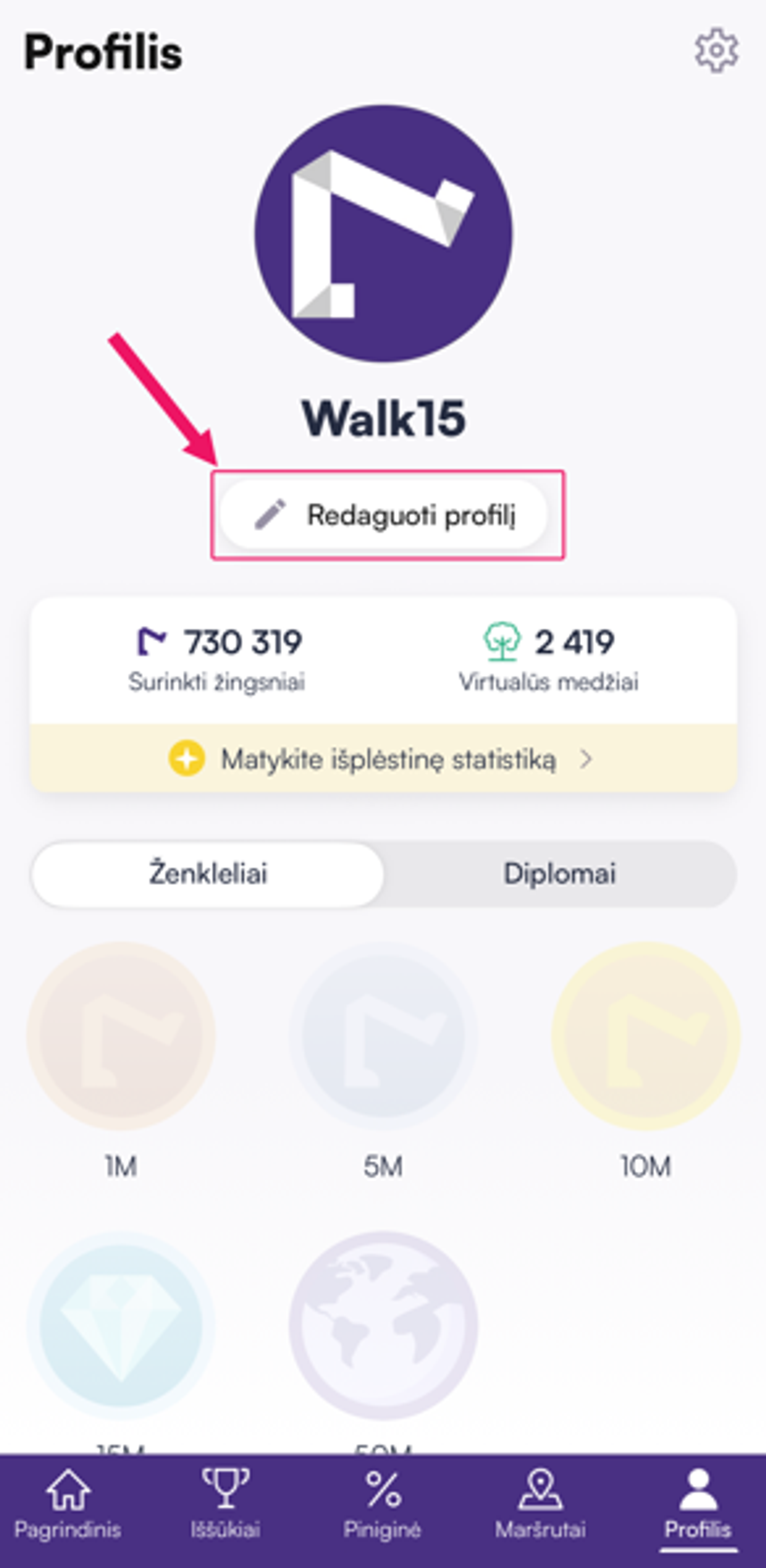
Task: Open Matykite išplėstinę statistiką
Action: click(384, 759)
